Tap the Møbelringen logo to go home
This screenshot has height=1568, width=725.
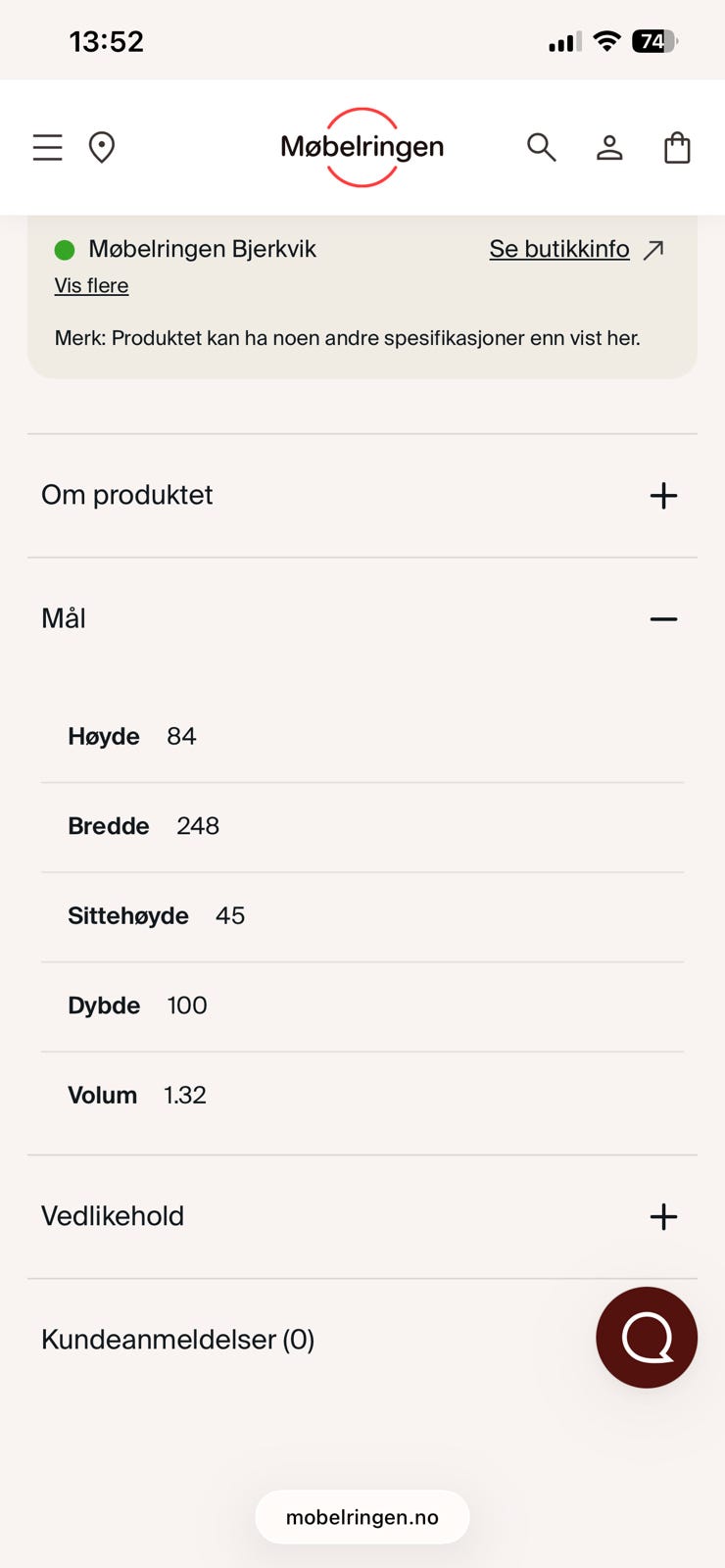tap(362, 147)
